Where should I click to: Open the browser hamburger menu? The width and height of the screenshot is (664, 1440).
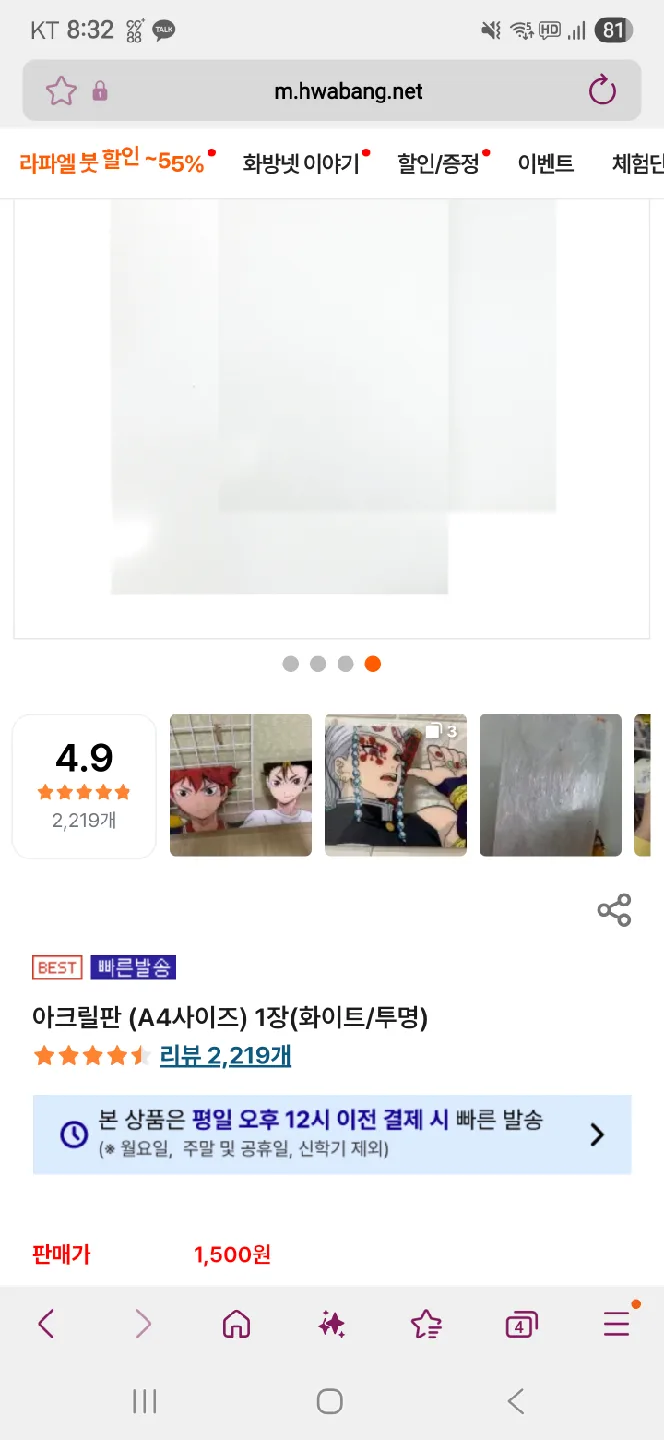616,1325
